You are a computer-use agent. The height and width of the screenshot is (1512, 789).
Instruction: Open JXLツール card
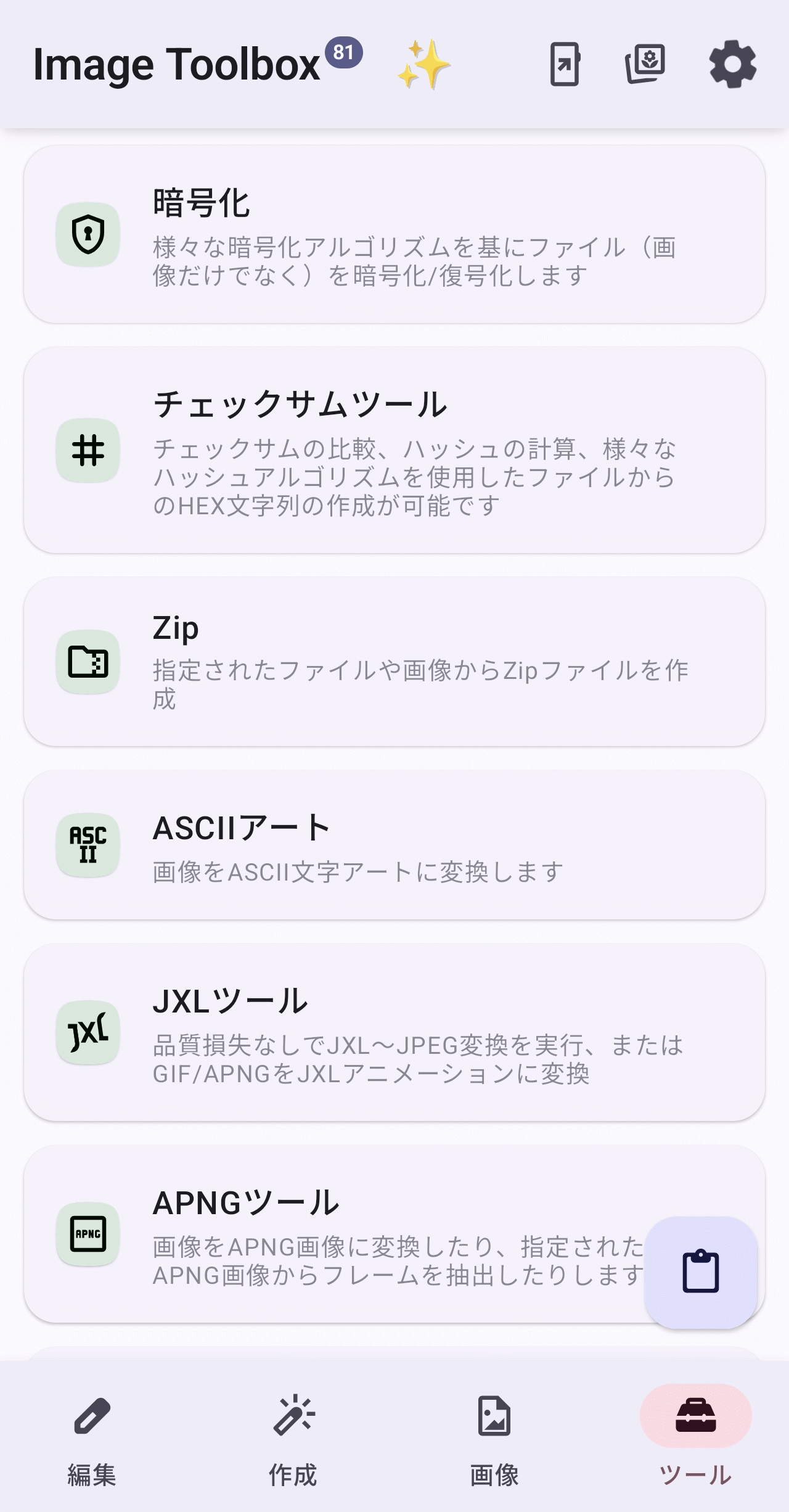point(394,1032)
